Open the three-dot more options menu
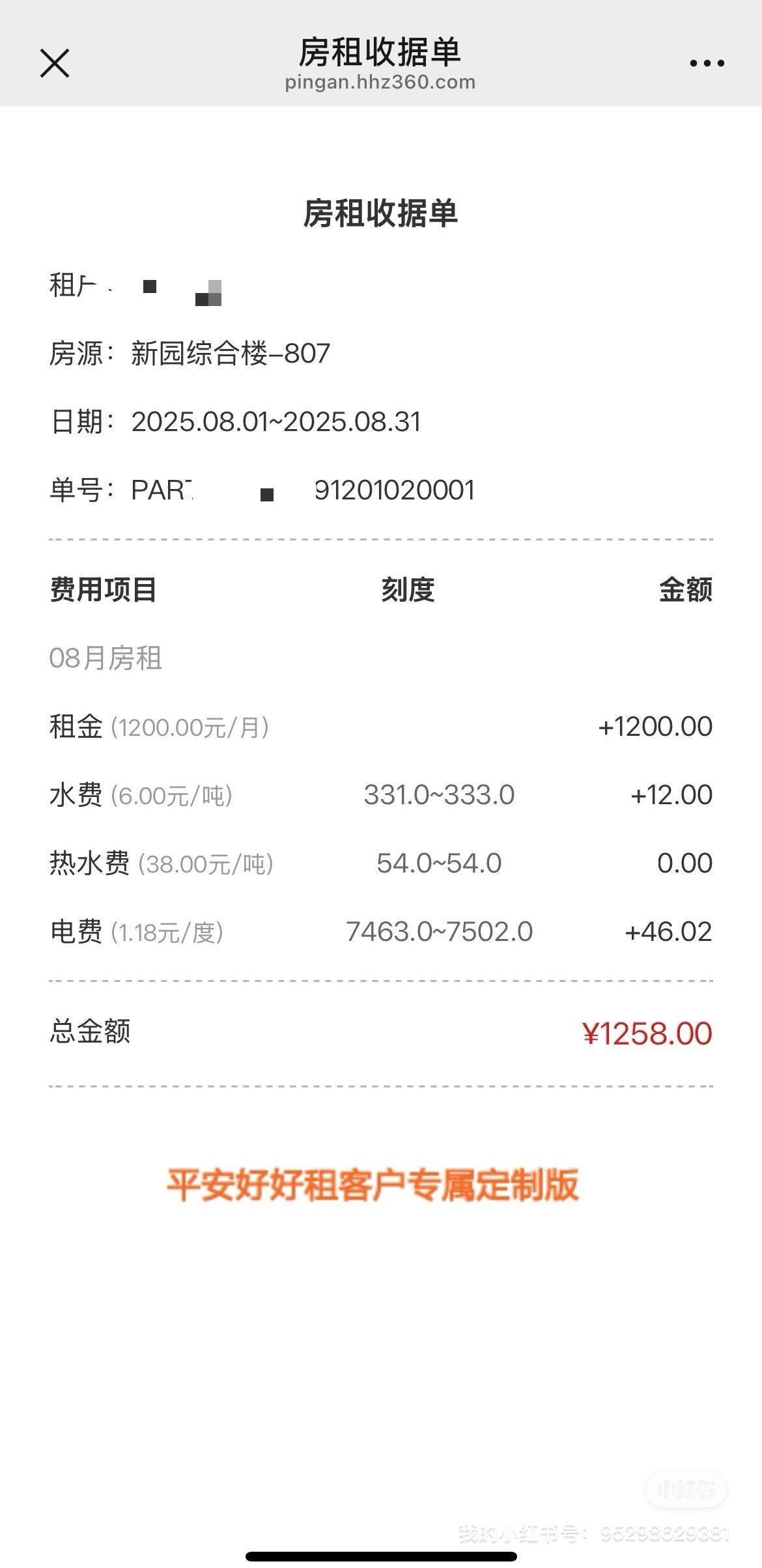 707,63
